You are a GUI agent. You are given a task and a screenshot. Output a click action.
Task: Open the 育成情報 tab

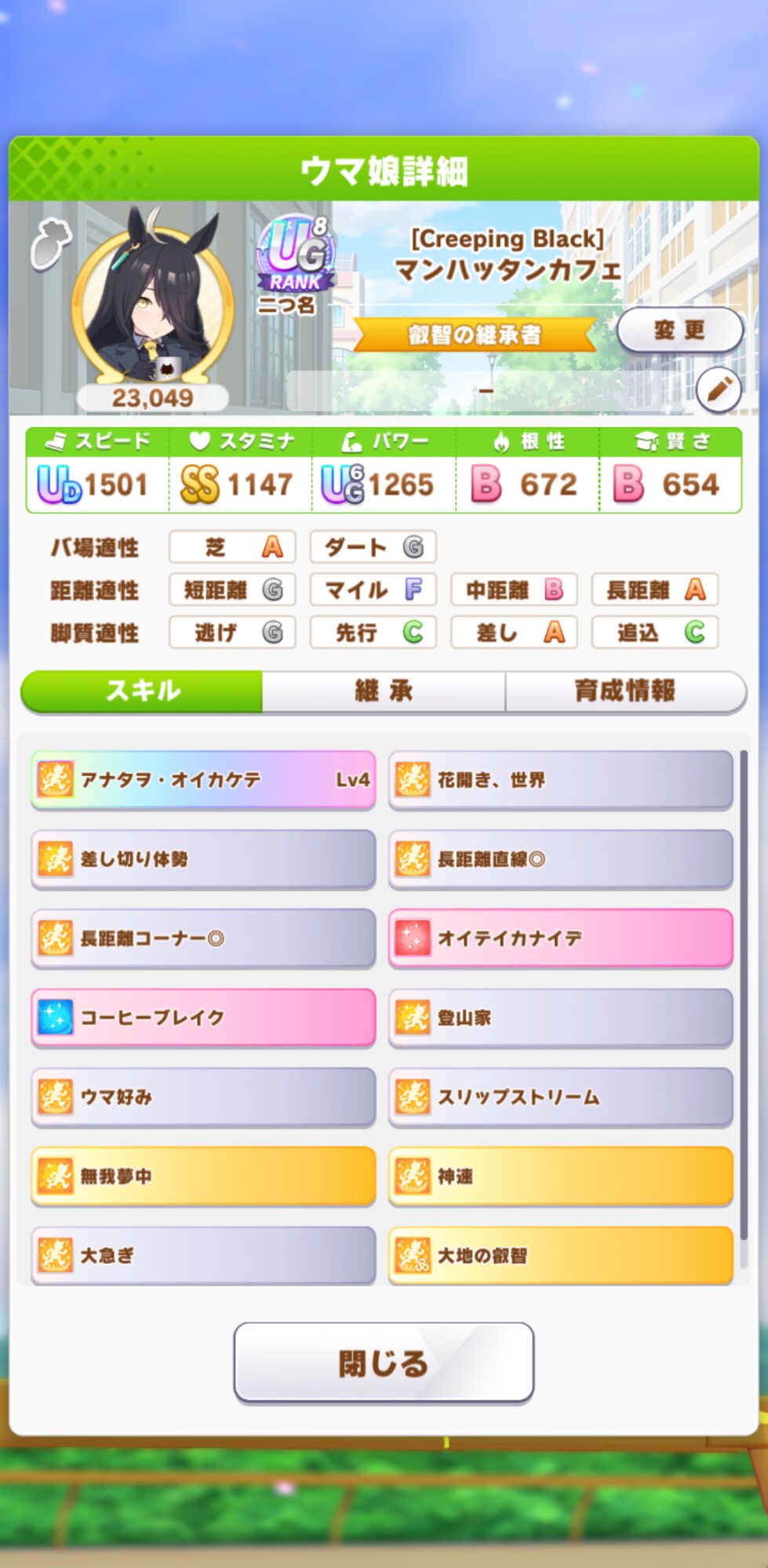(624, 691)
